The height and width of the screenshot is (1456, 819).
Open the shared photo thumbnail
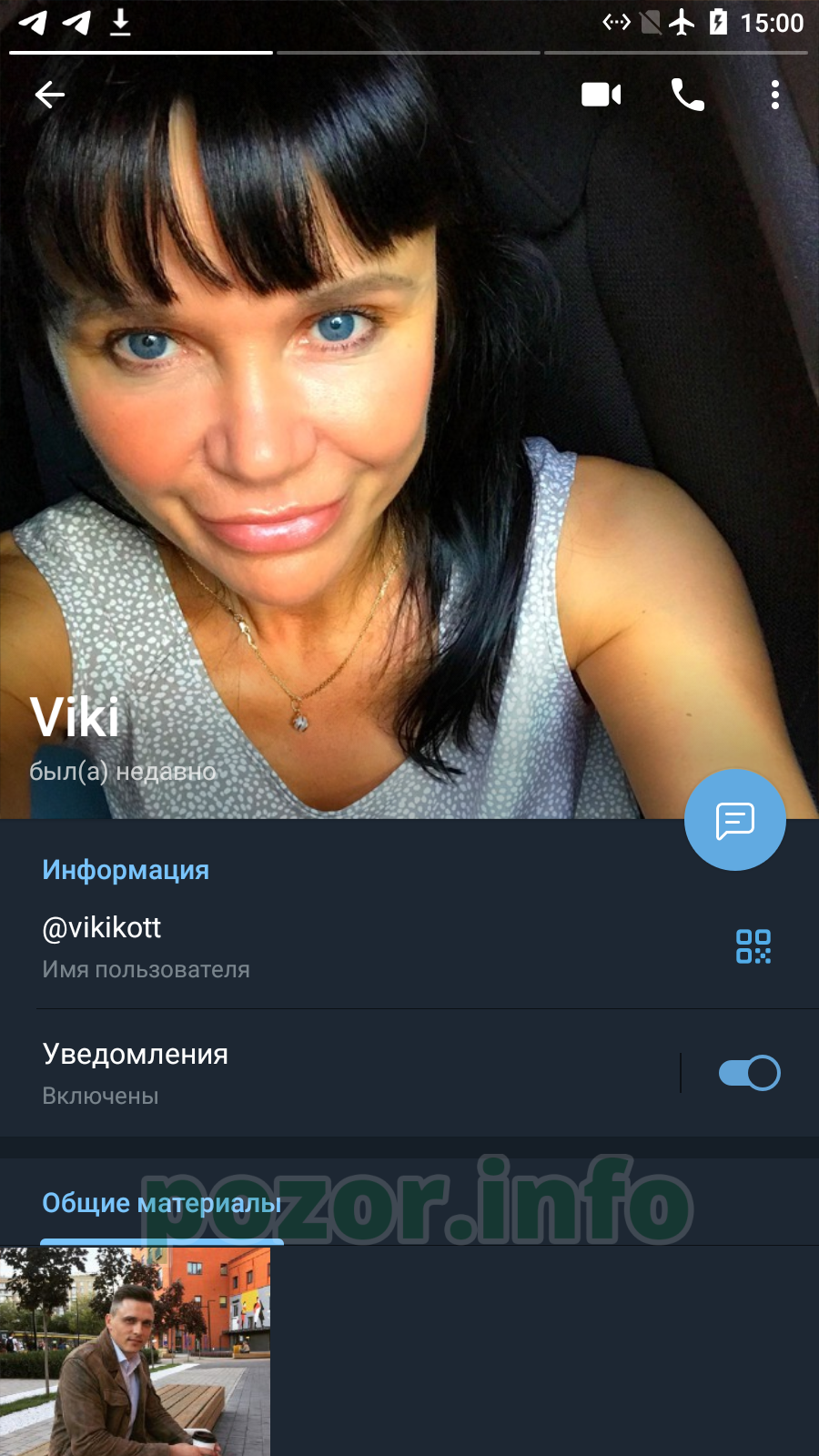coord(135,1351)
